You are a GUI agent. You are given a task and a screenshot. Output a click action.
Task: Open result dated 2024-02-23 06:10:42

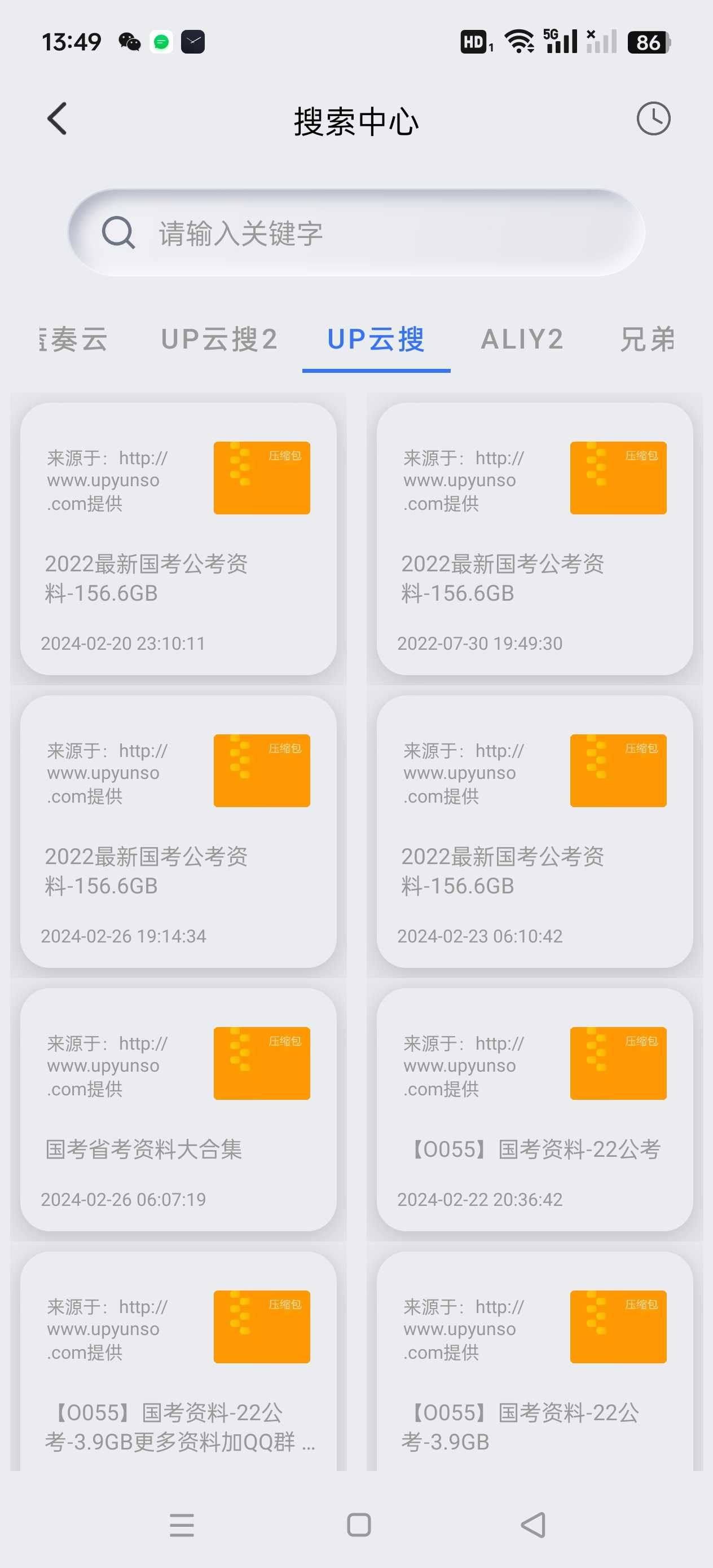pyautogui.click(x=534, y=831)
